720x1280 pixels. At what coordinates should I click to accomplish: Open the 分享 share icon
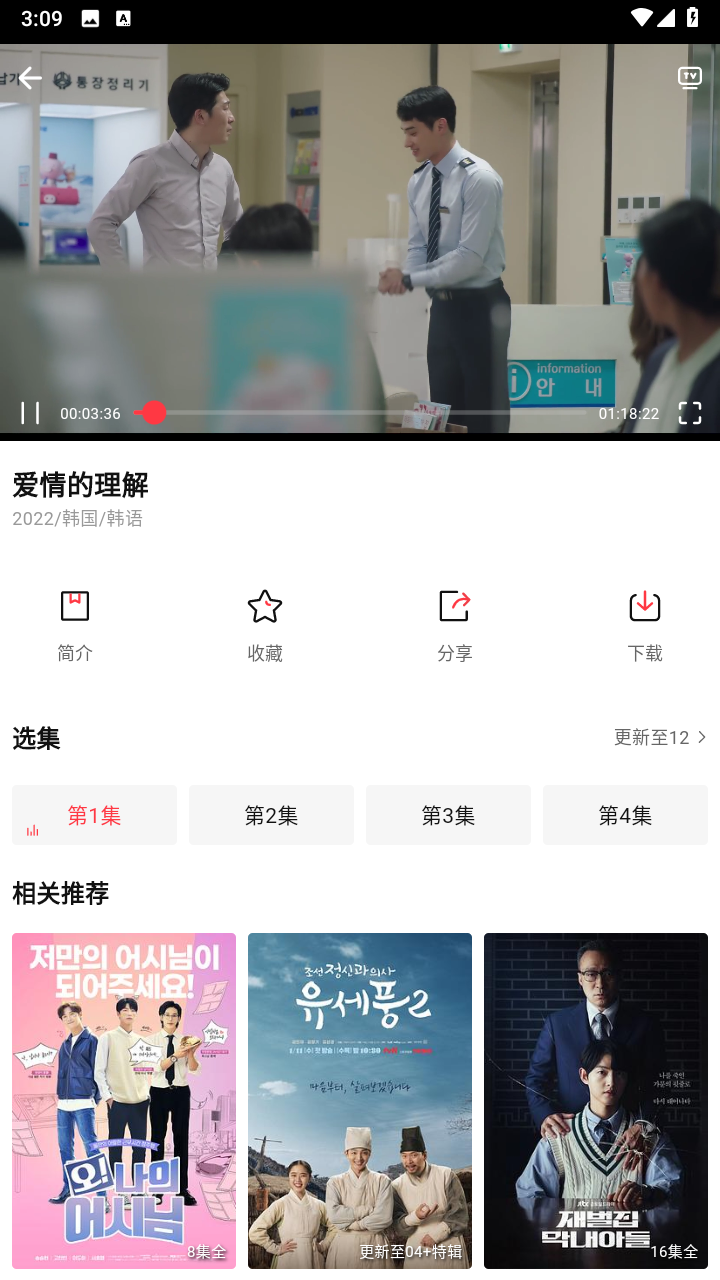455,606
